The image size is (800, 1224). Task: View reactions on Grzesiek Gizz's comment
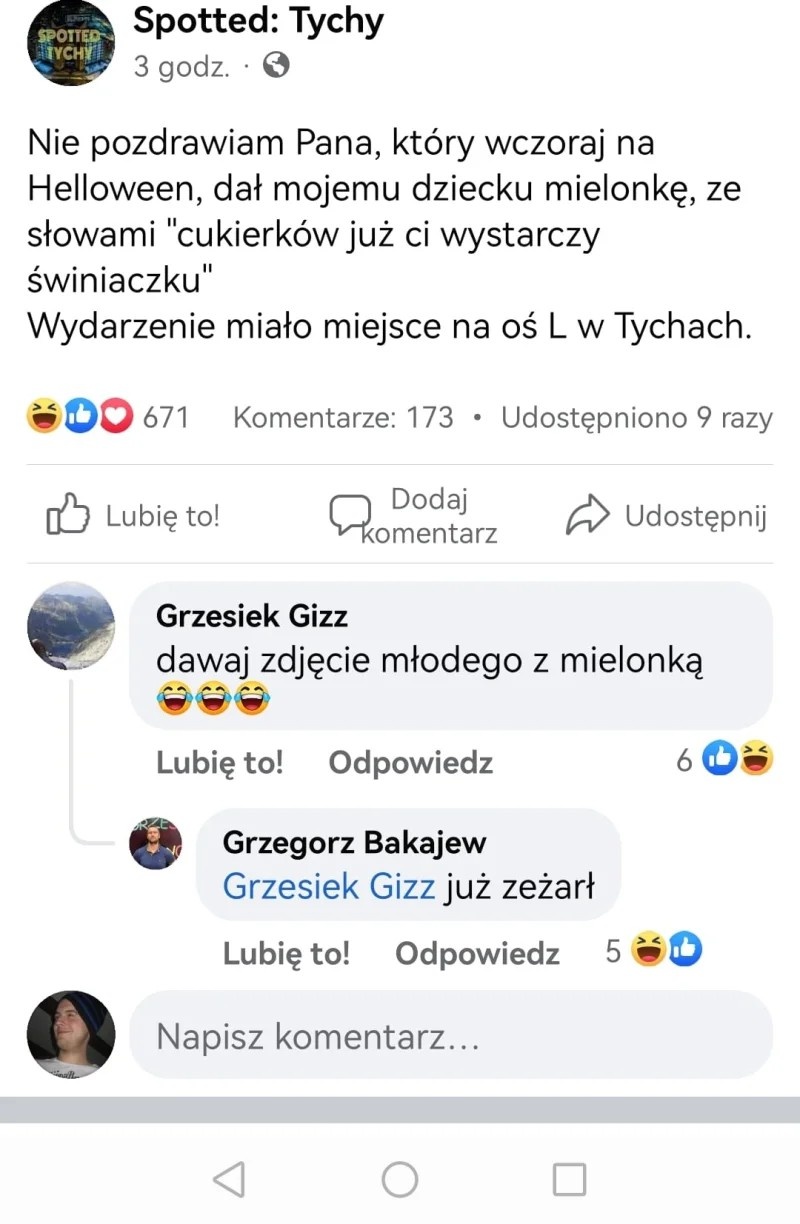726,761
